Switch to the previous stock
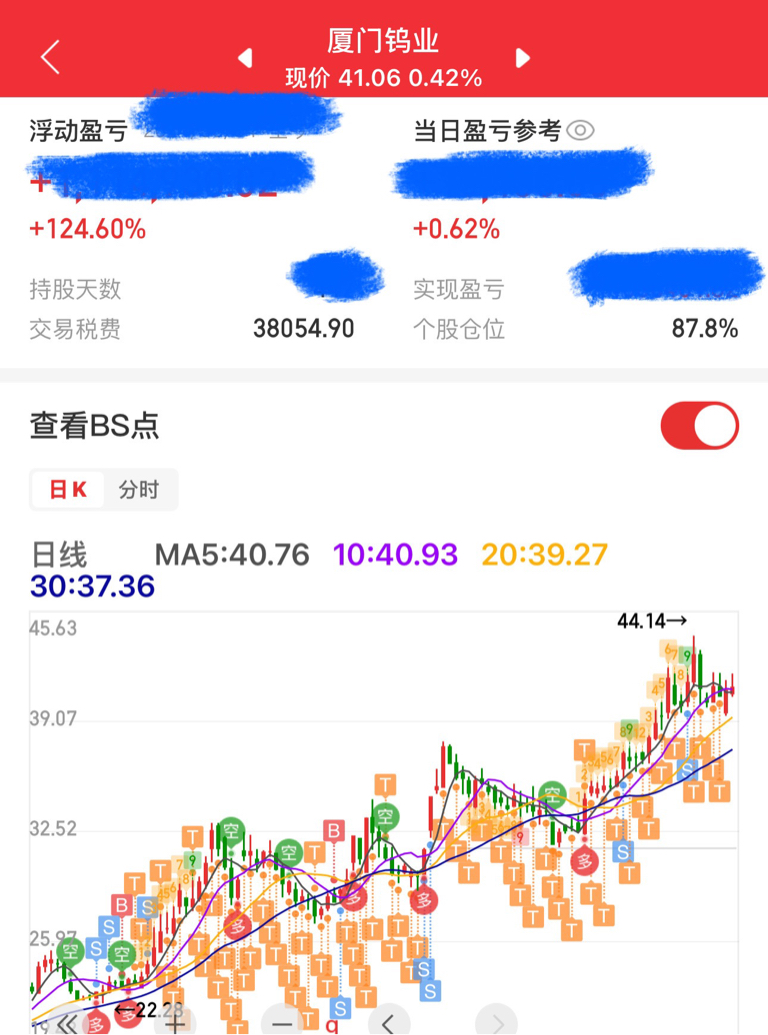This screenshot has height=1035, width=768. click(x=245, y=59)
